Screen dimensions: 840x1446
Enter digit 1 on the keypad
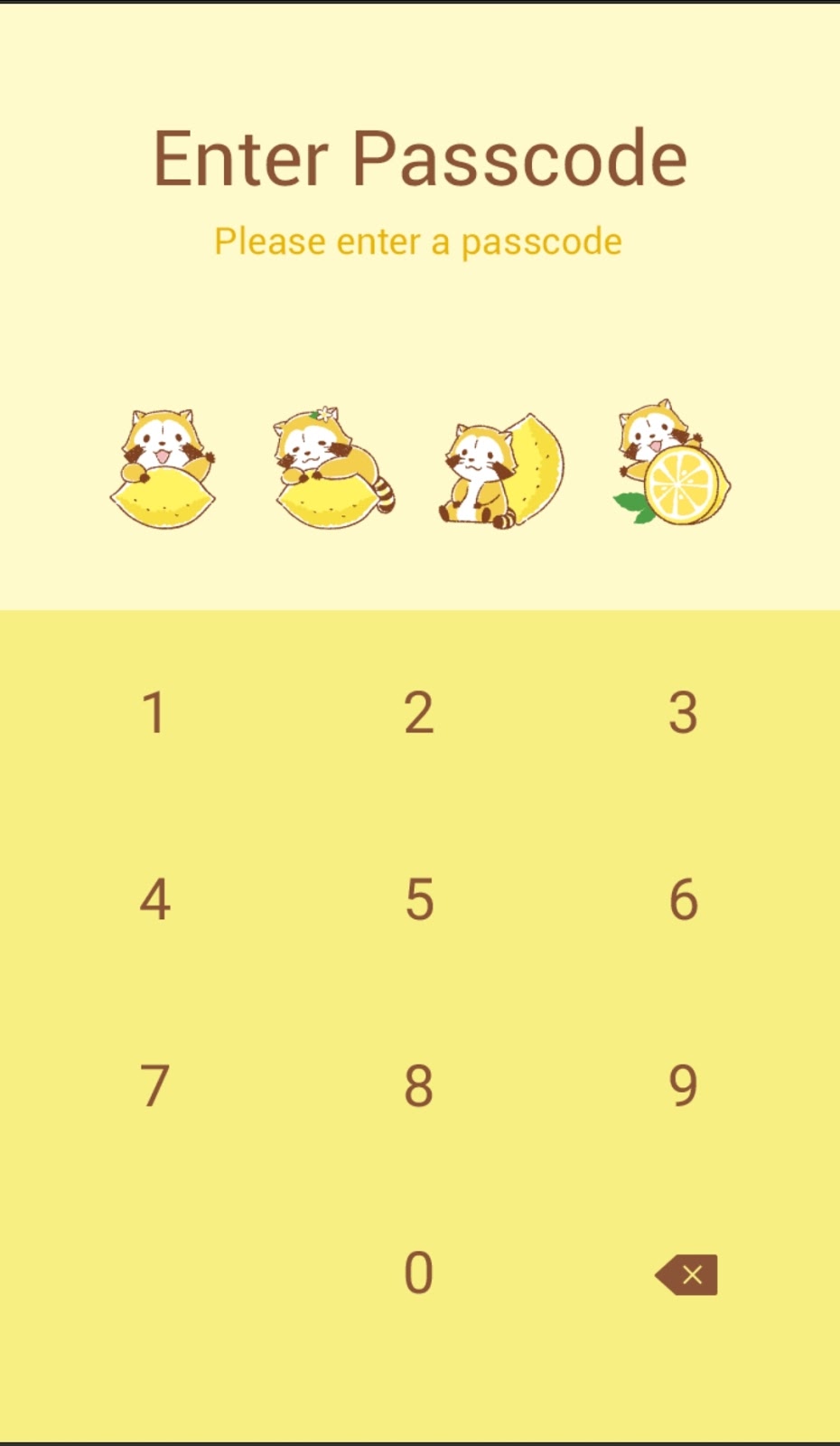[154, 712]
